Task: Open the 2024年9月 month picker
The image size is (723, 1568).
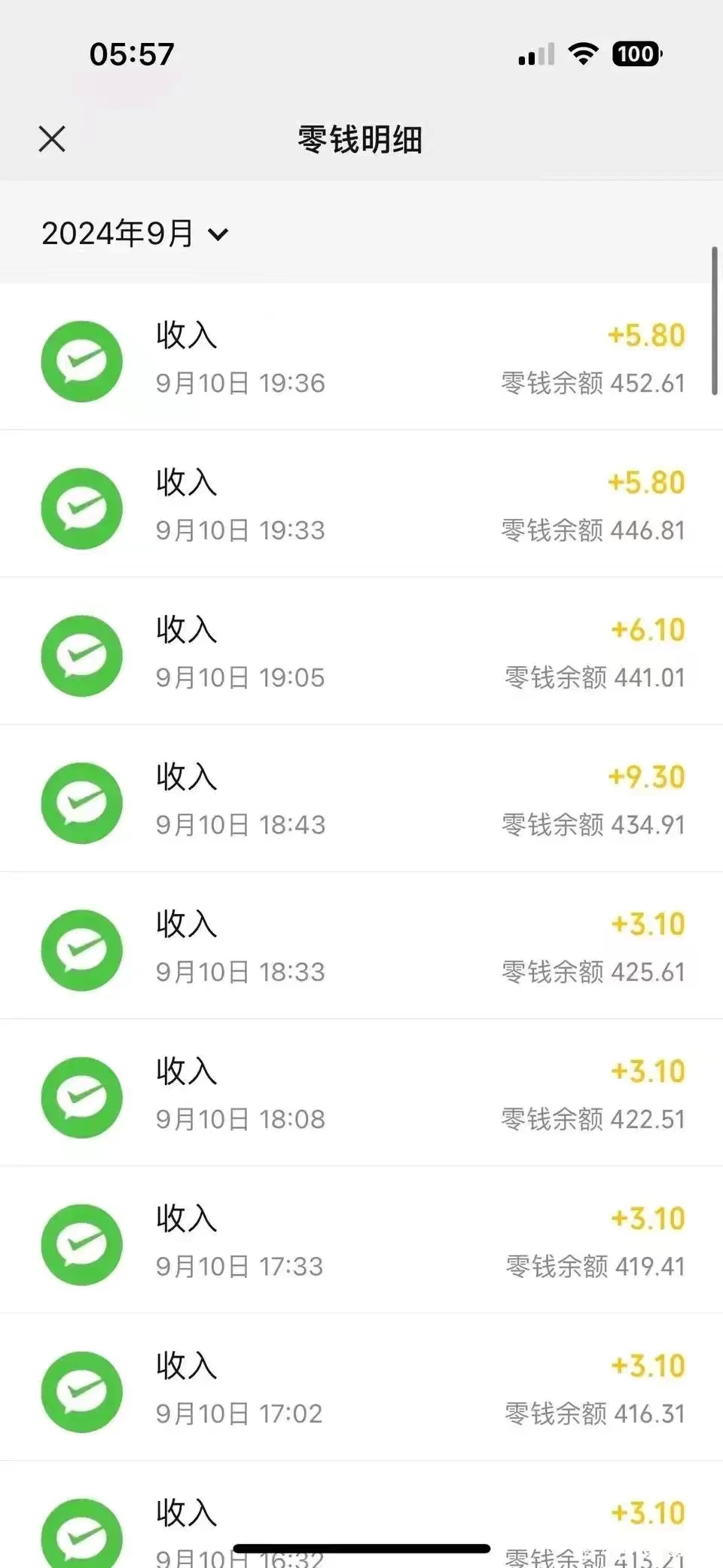Action: (135, 234)
